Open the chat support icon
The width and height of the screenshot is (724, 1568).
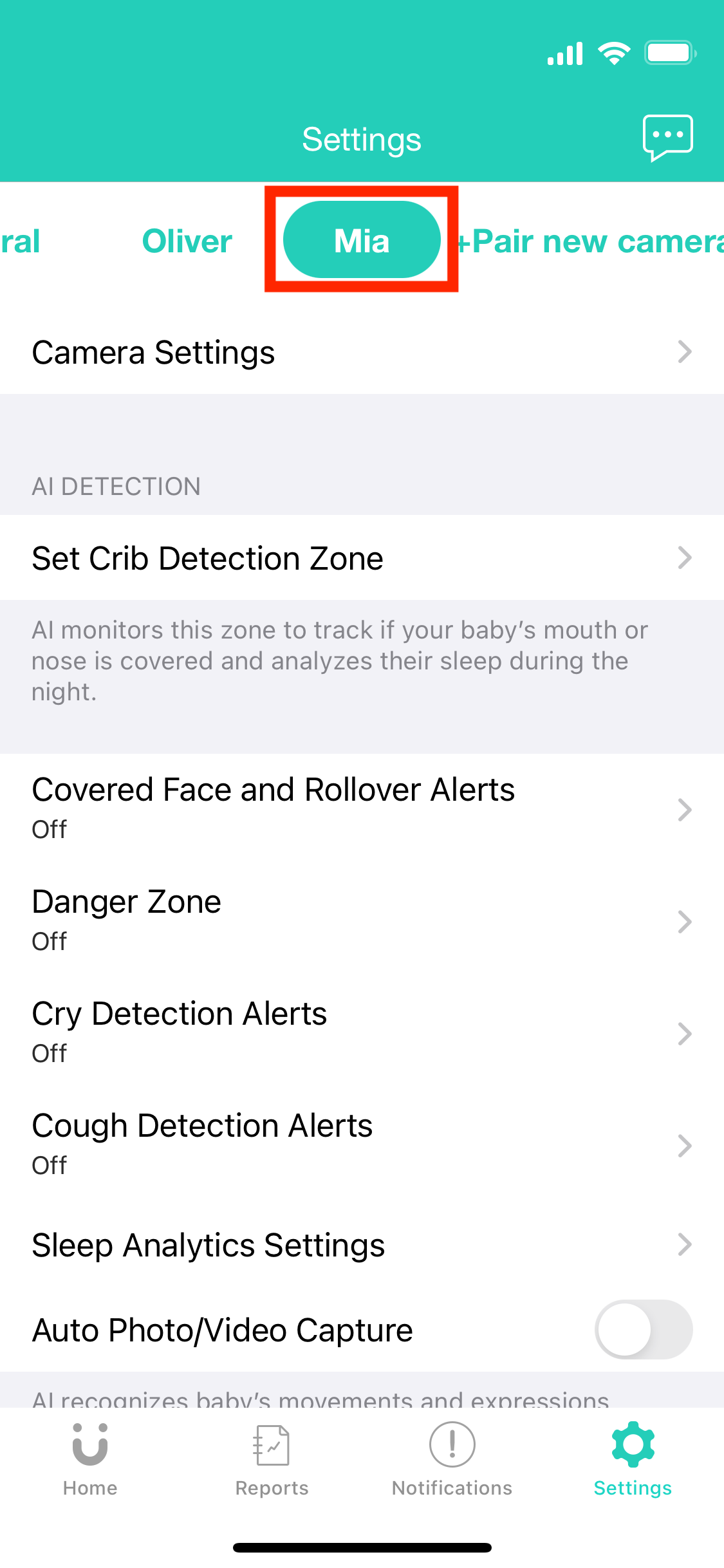(x=668, y=137)
